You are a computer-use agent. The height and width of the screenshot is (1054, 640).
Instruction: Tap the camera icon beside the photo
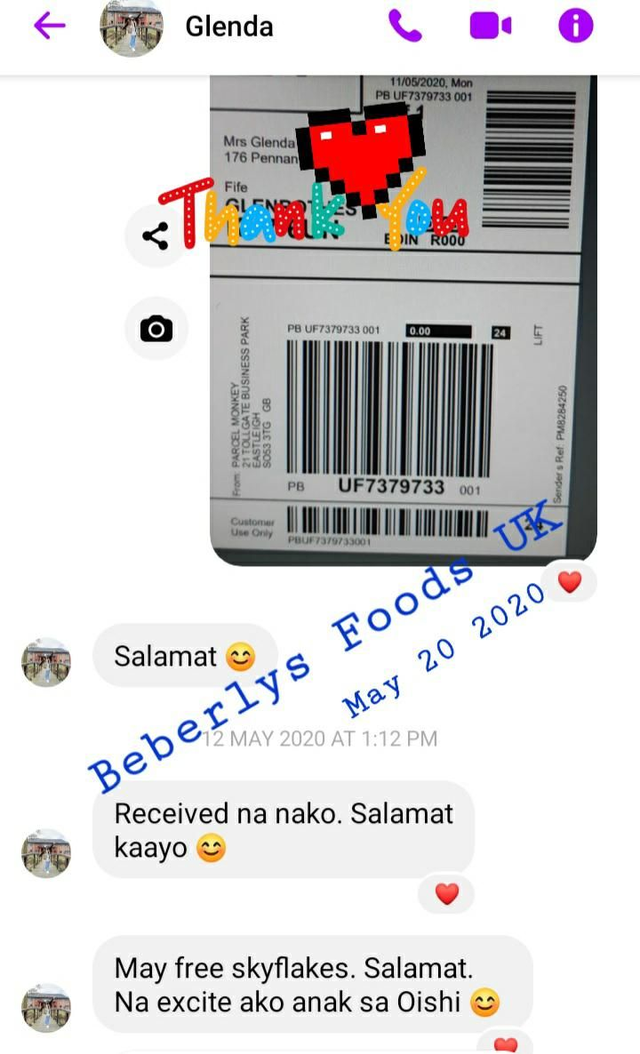pyautogui.click(x=156, y=328)
